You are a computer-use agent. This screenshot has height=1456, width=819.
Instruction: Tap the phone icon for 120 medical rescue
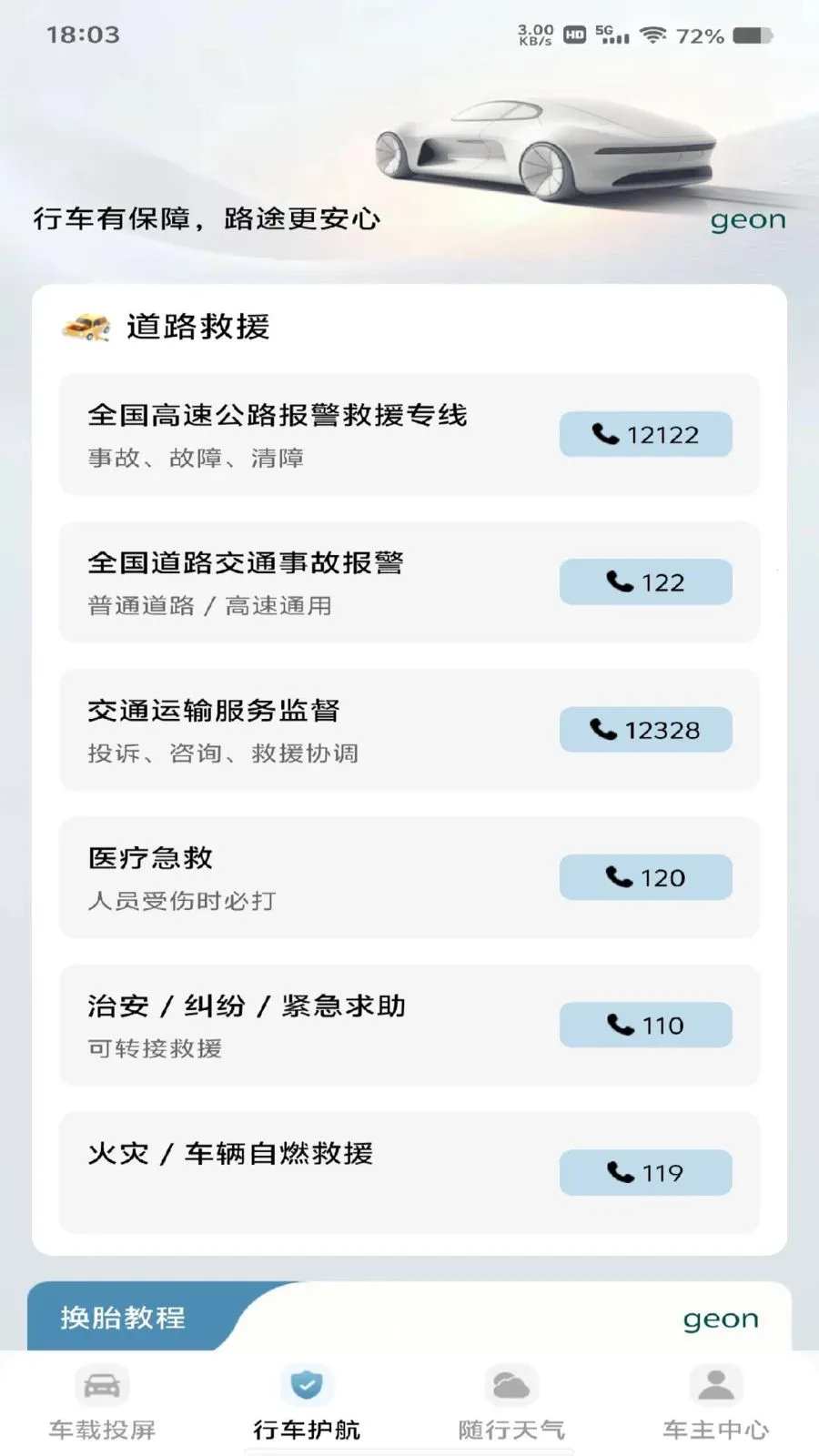(619, 877)
